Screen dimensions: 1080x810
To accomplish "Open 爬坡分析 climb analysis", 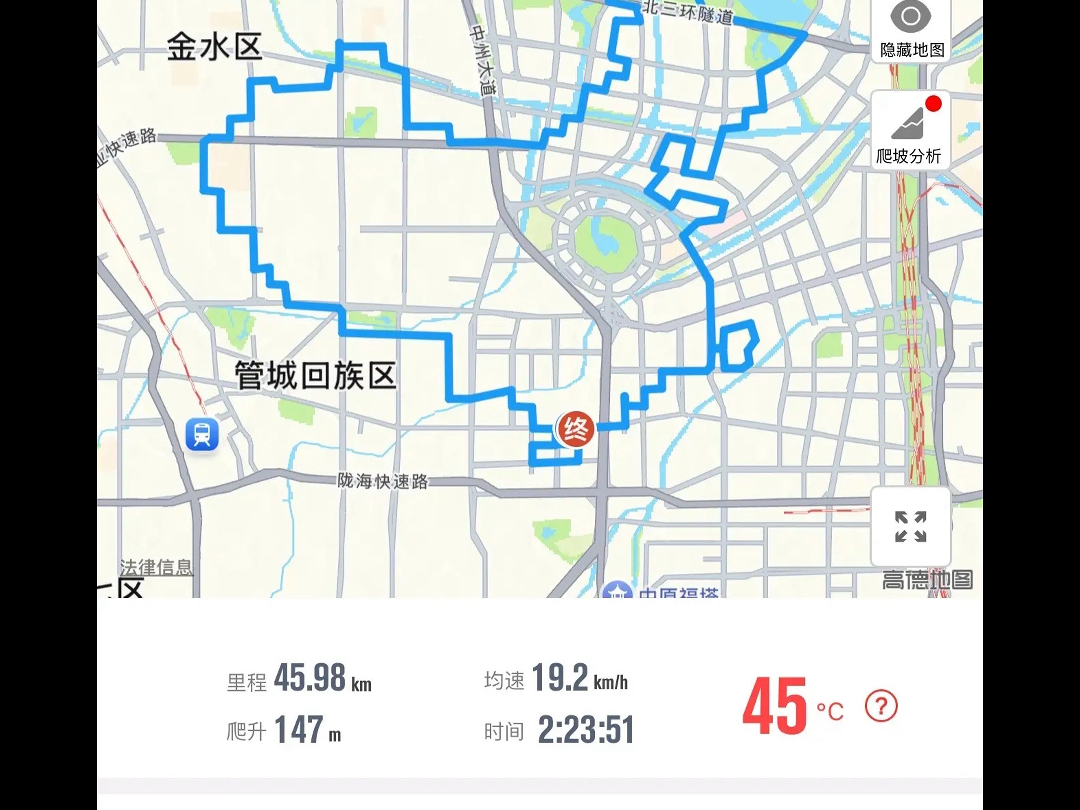I will (909, 131).
